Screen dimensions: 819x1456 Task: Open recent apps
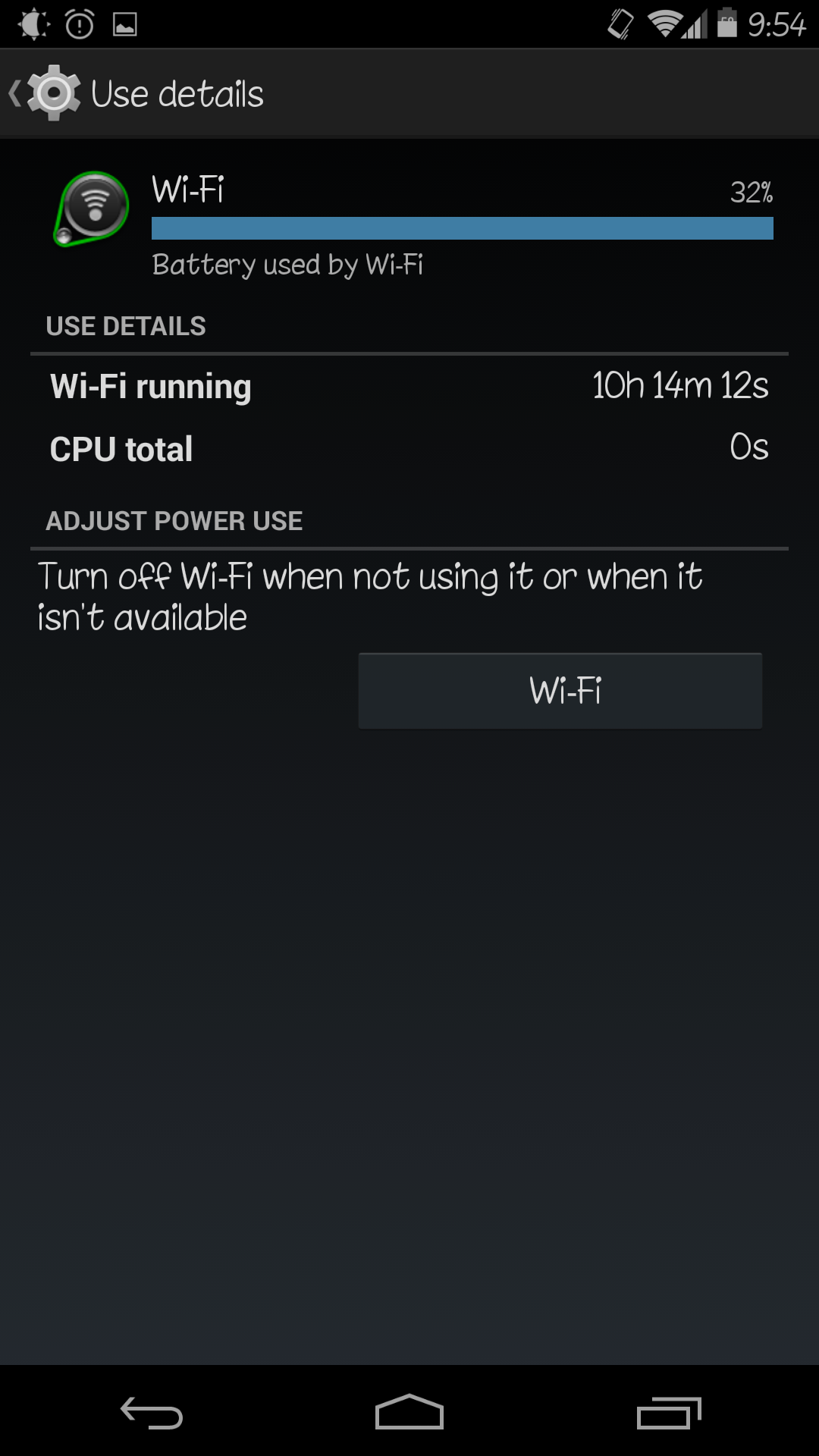tap(668, 1412)
